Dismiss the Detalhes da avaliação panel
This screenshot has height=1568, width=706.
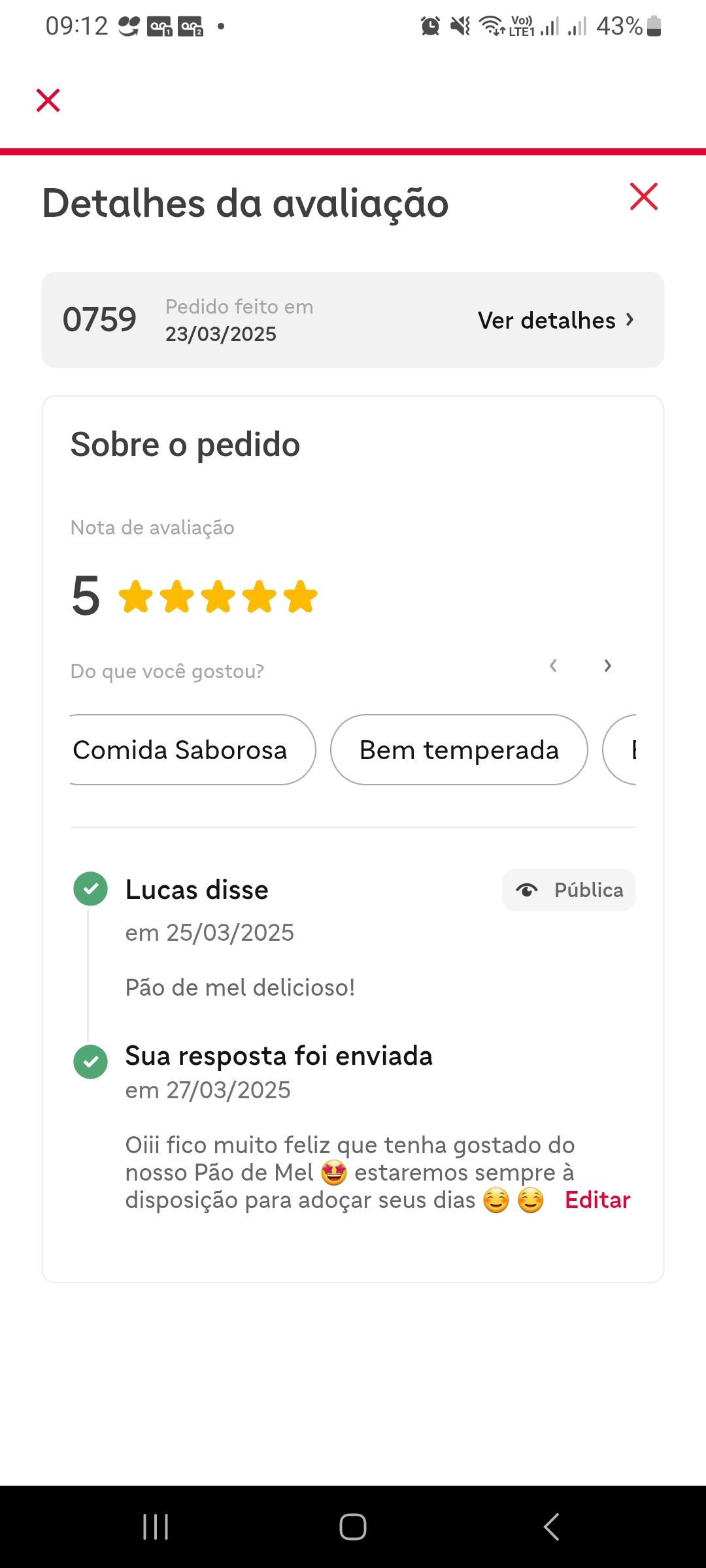(643, 197)
